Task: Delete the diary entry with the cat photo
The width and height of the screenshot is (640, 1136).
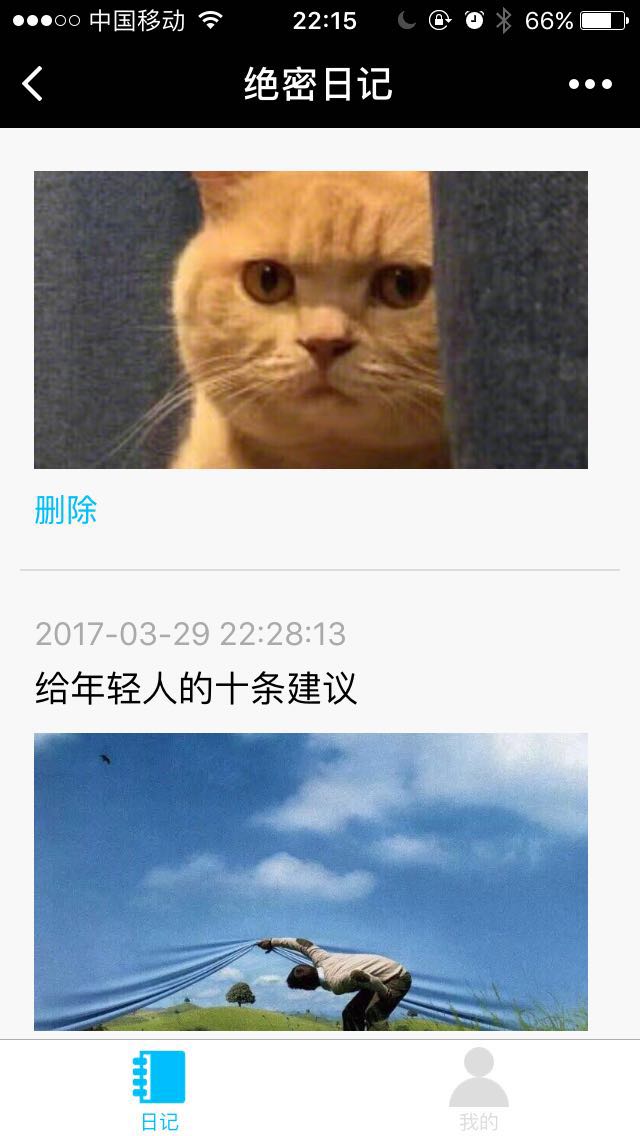Action: (x=66, y=510)
